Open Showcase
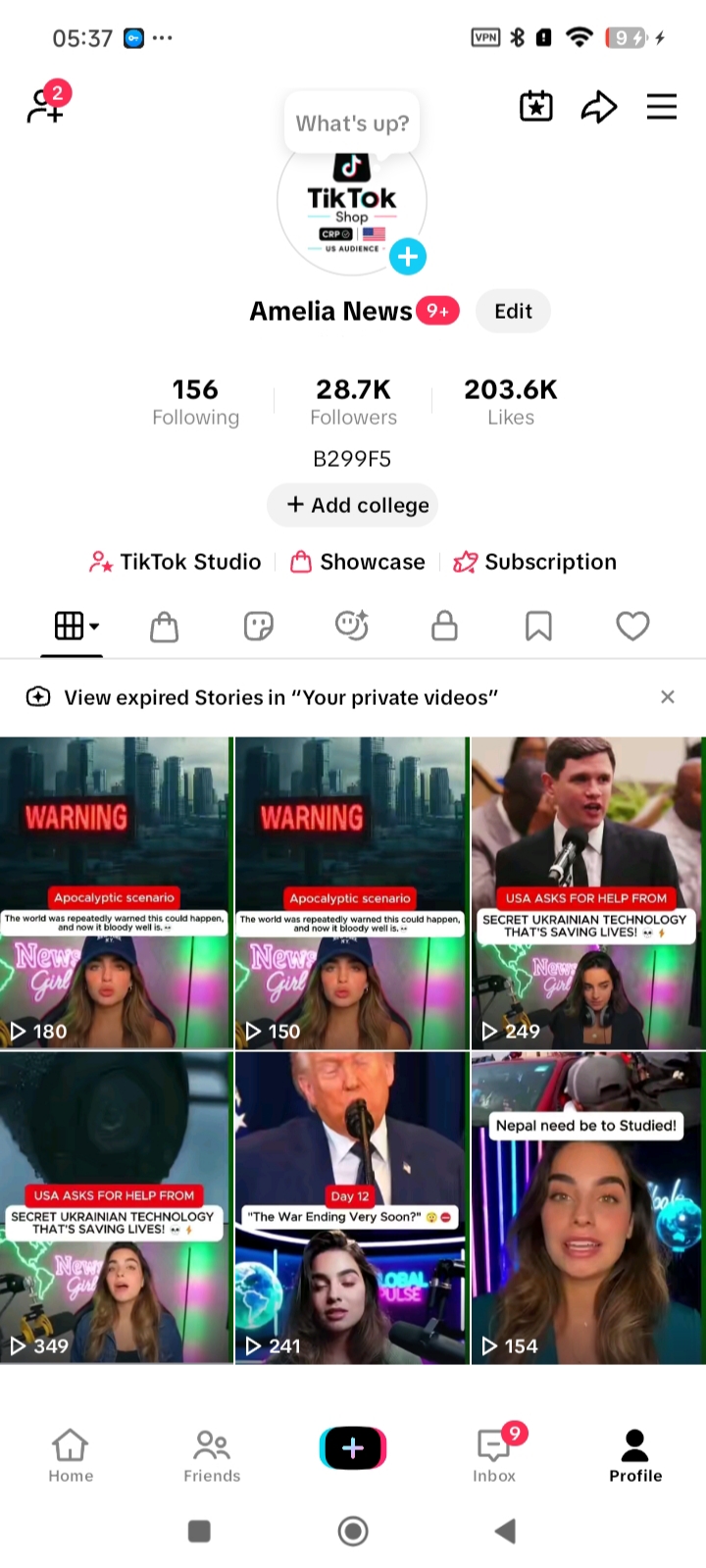Viewport: 706px width, 1568px height. click(359, 562)
